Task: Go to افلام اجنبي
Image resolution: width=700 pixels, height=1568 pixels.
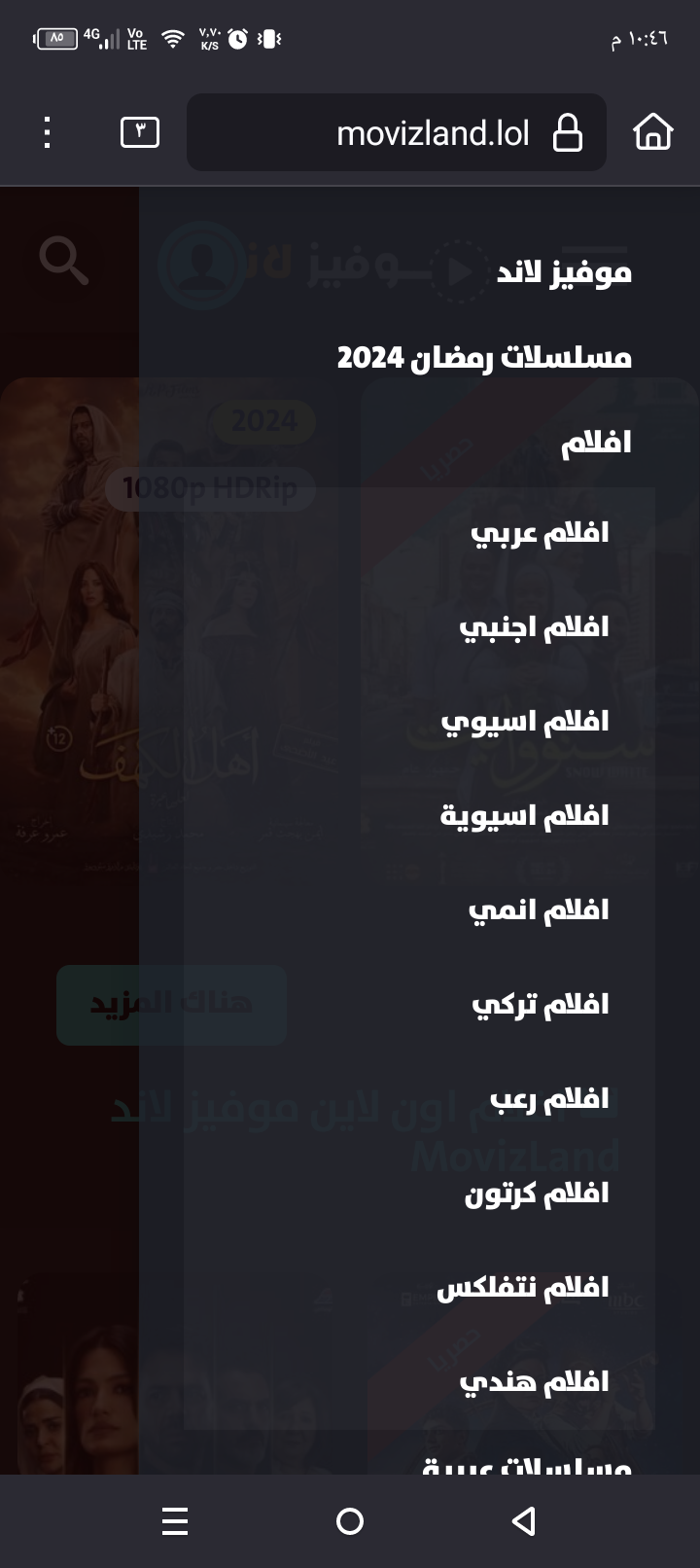Action: (x=534, y=627)
